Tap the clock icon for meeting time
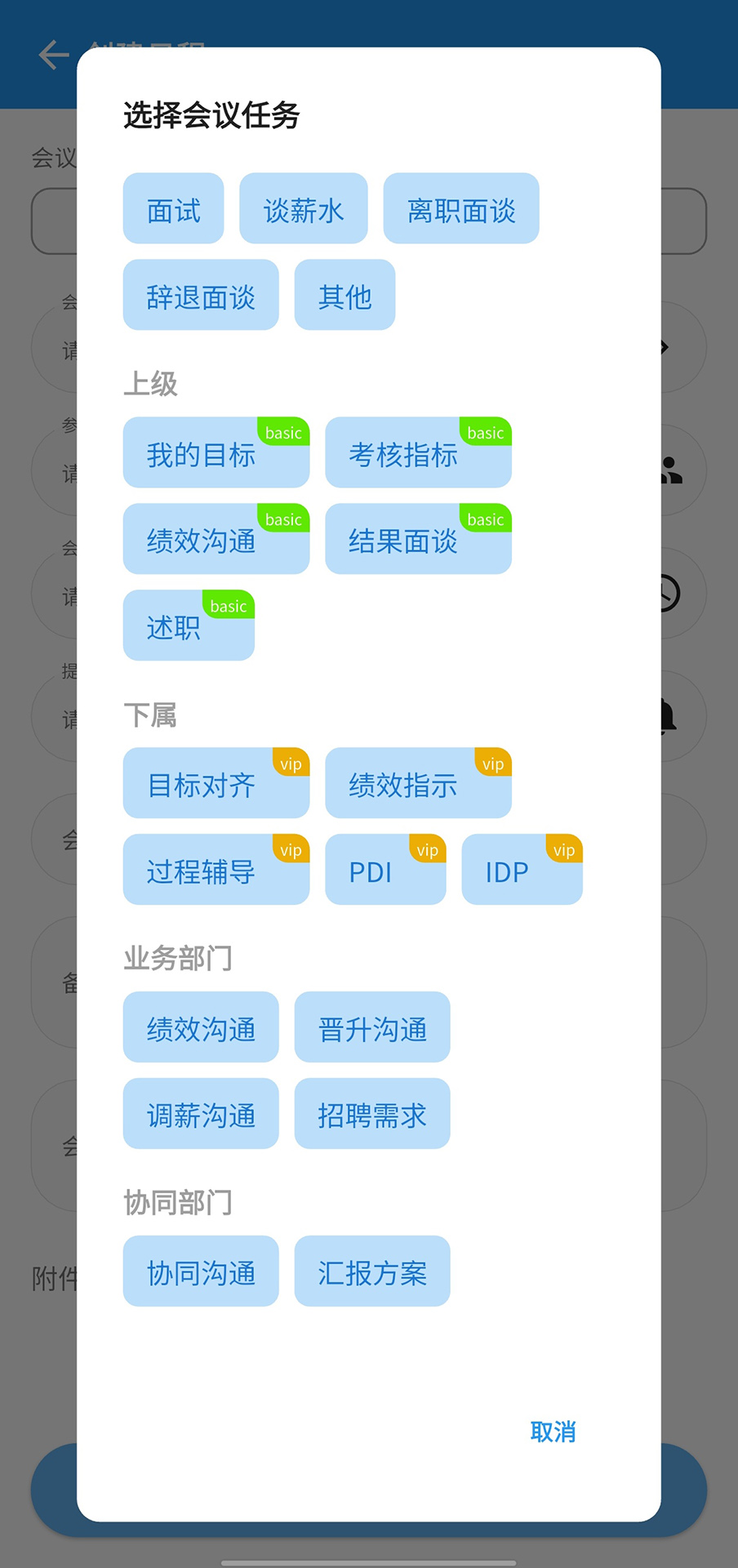 coord(669,594)
